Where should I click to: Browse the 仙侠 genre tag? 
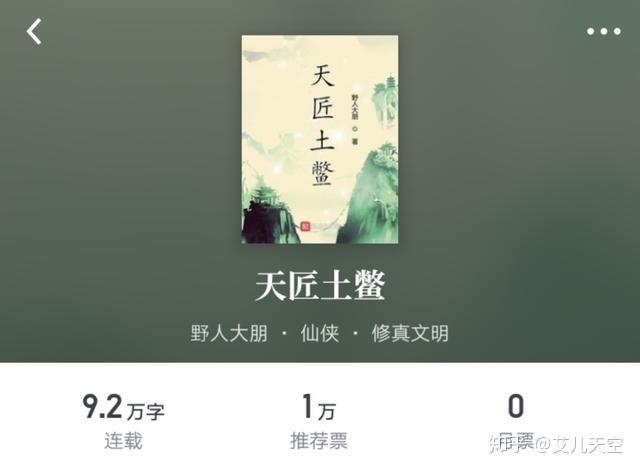click(x=320, y=334)
